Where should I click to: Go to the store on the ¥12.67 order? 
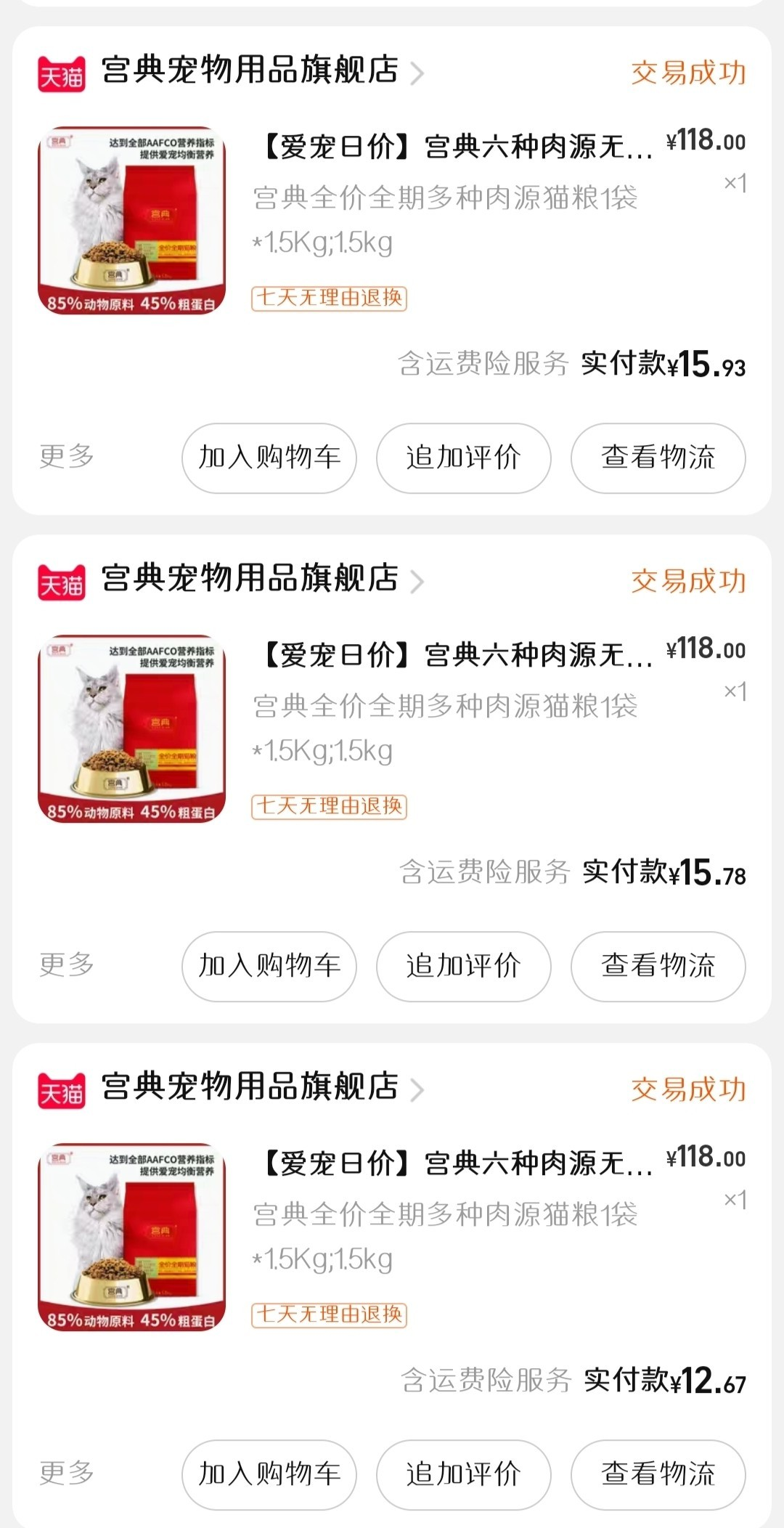coord(249,1088)
